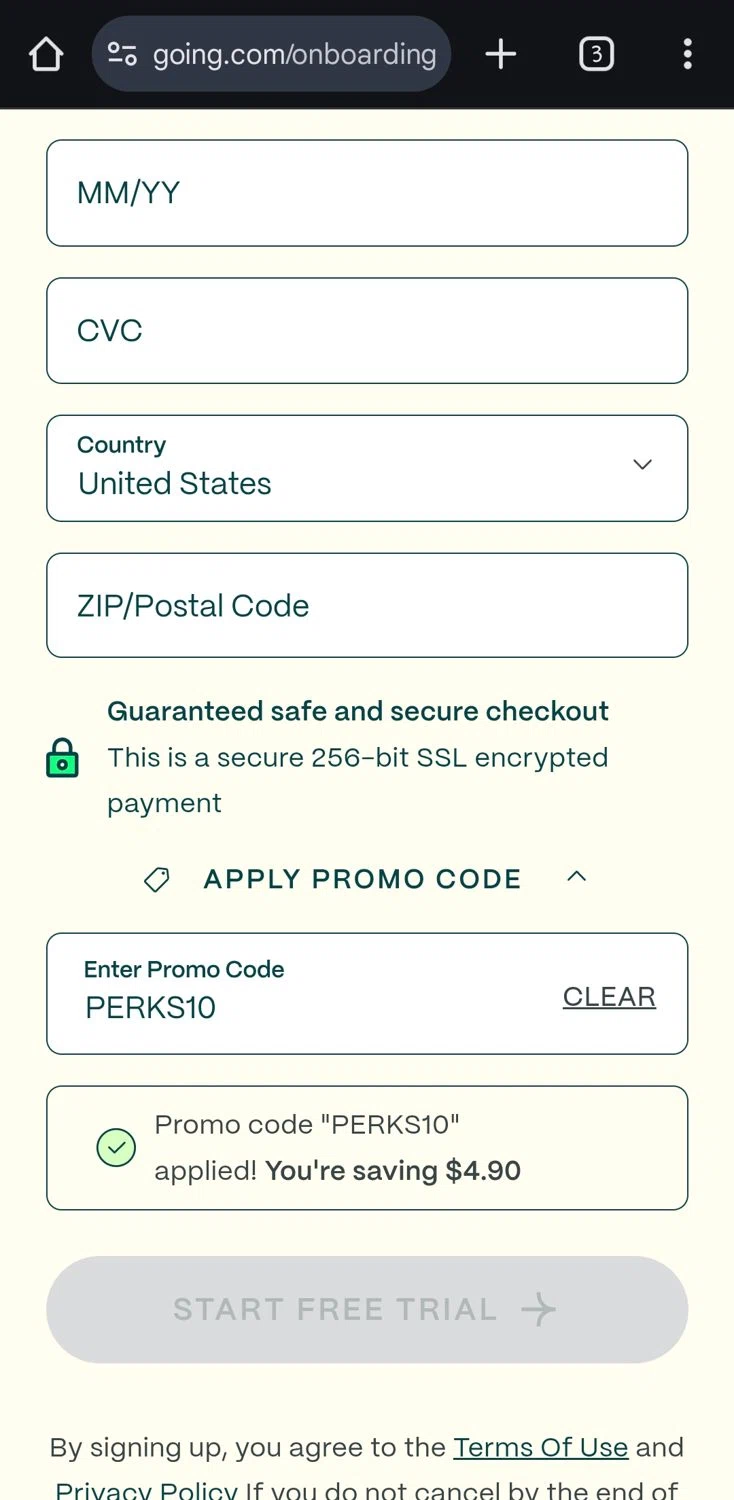This screenshot has height=1500, width=734.
Task: Tap the browser home icon
Action: pos(47,54)
